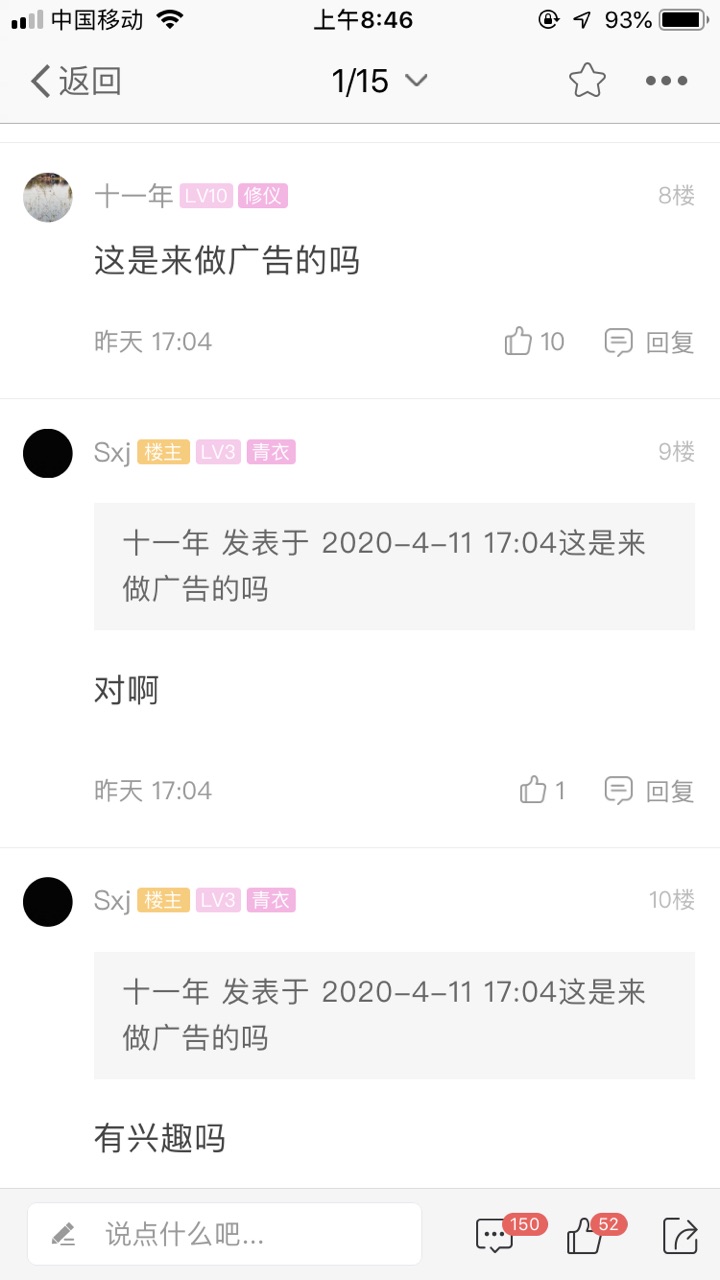This screenshot has height=1280, width=720.
Task: Tap the 说点什么吧 comment input field
Action: coord(225,1234)
